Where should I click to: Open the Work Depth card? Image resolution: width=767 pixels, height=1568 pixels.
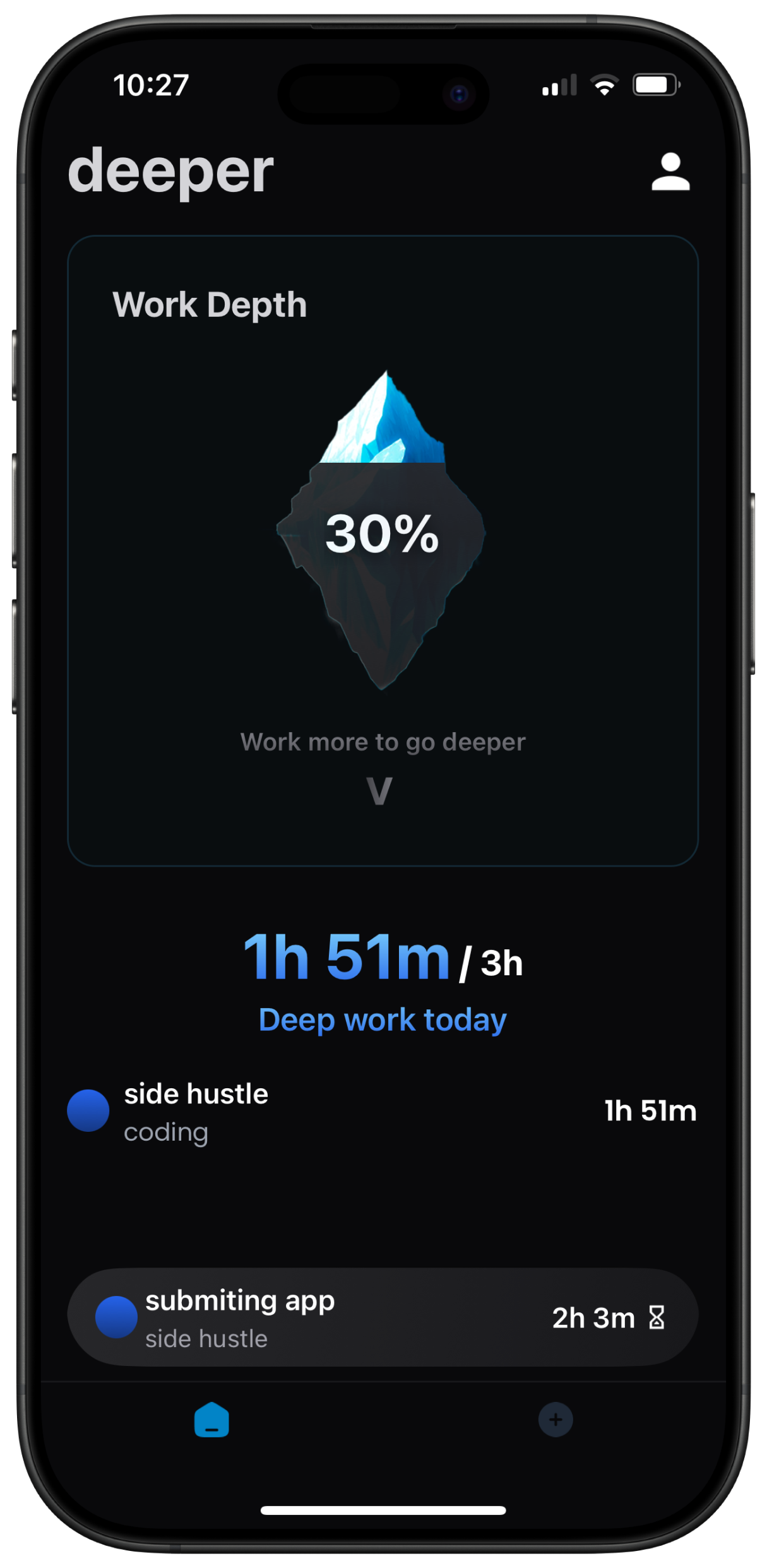point(383,550)
